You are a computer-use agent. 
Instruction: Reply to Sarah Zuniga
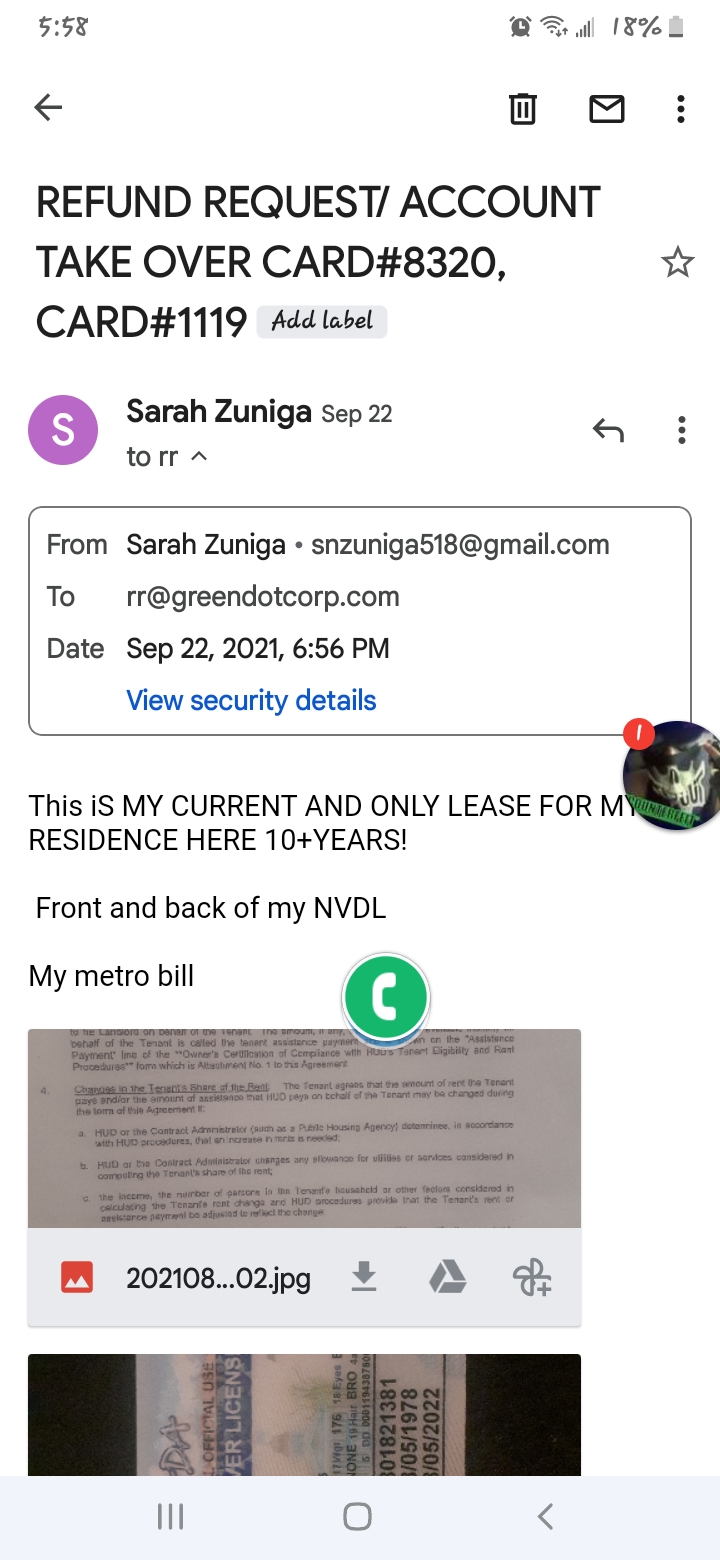tap(608, 430)
